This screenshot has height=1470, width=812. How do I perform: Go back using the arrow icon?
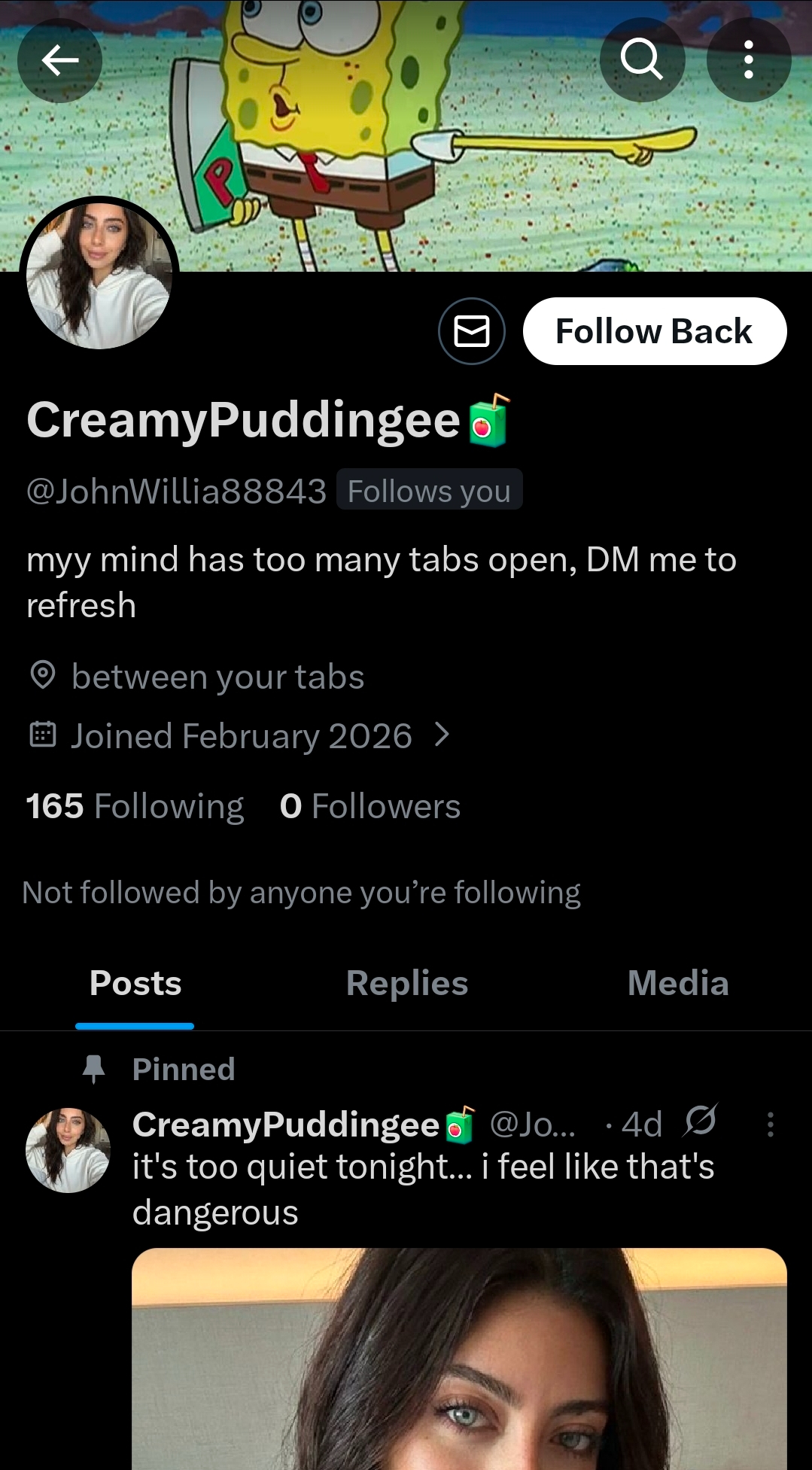[x=60, y=60]
